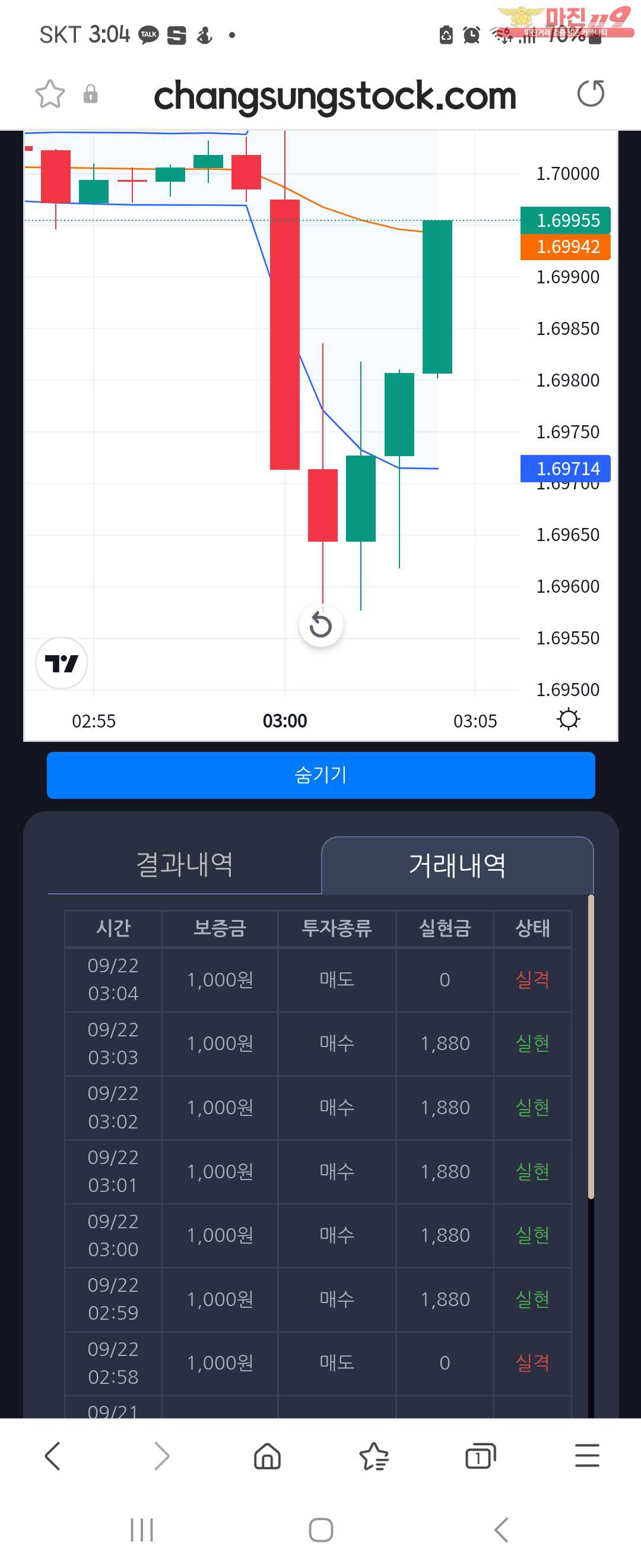Bookmark this page with the star icon
Image resolution: width=641 pixels, height=1568 pixels.
[x=50, y=94]
